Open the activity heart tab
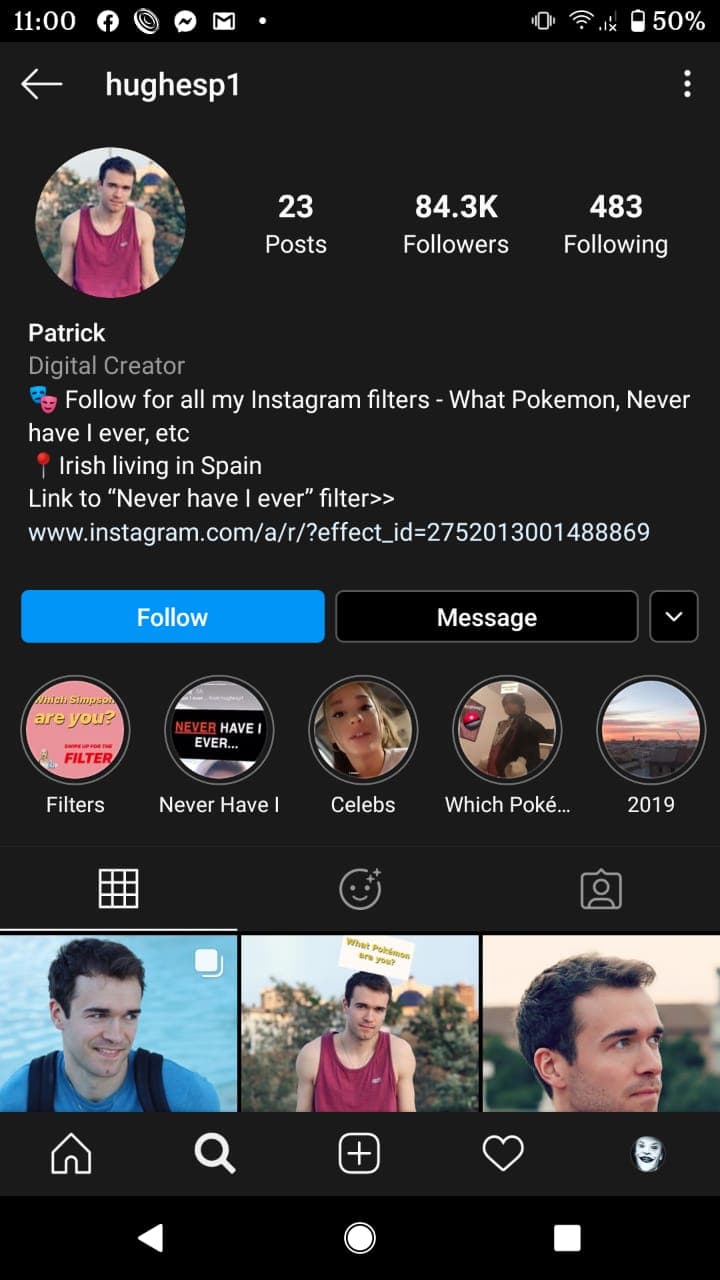The height and width of the screenshot is (1280, 720). pyautogui.click(x=503, y=1154)
